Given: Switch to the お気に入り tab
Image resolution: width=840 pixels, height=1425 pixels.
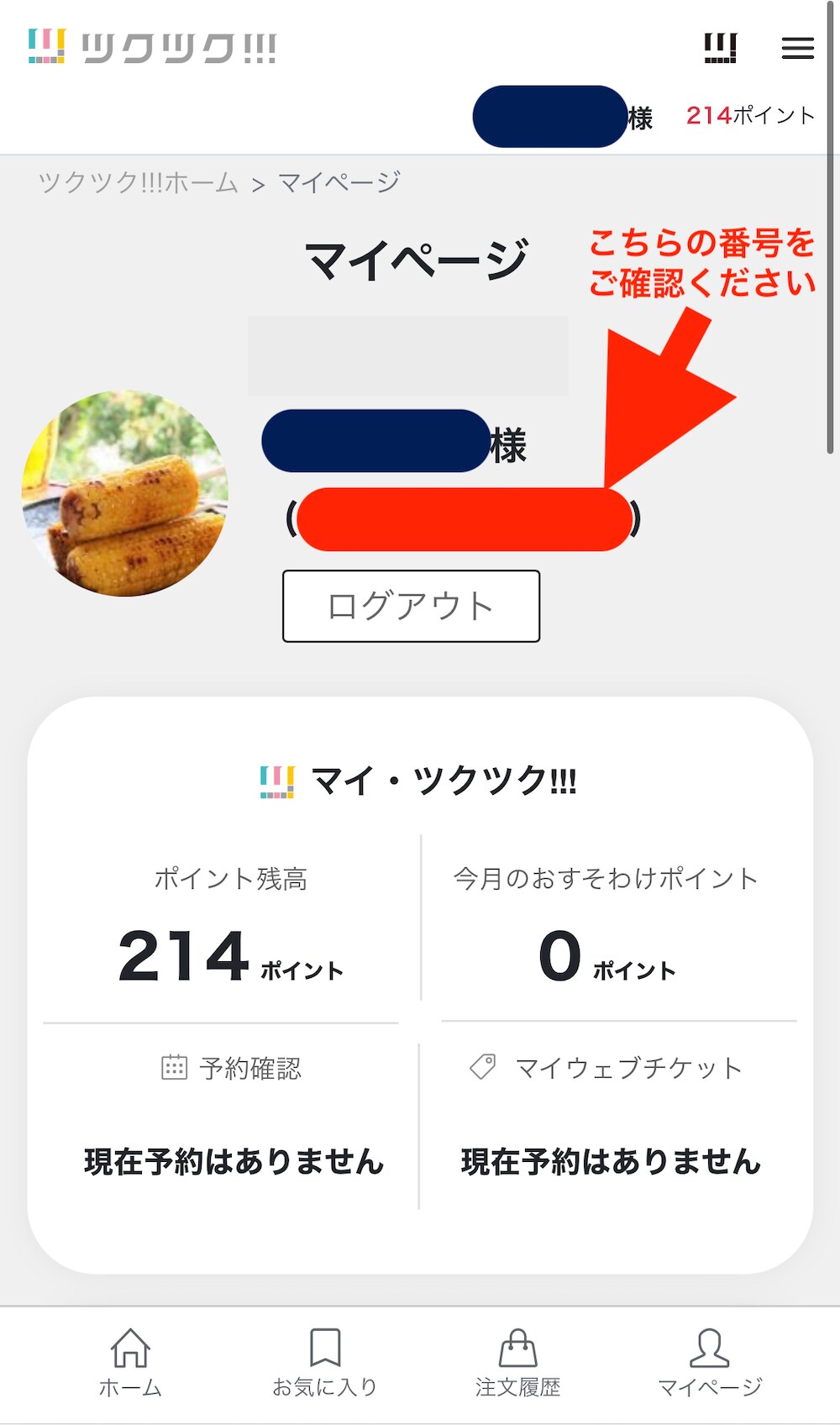Looking at the screenshot, I should (x=324, y=1361).
